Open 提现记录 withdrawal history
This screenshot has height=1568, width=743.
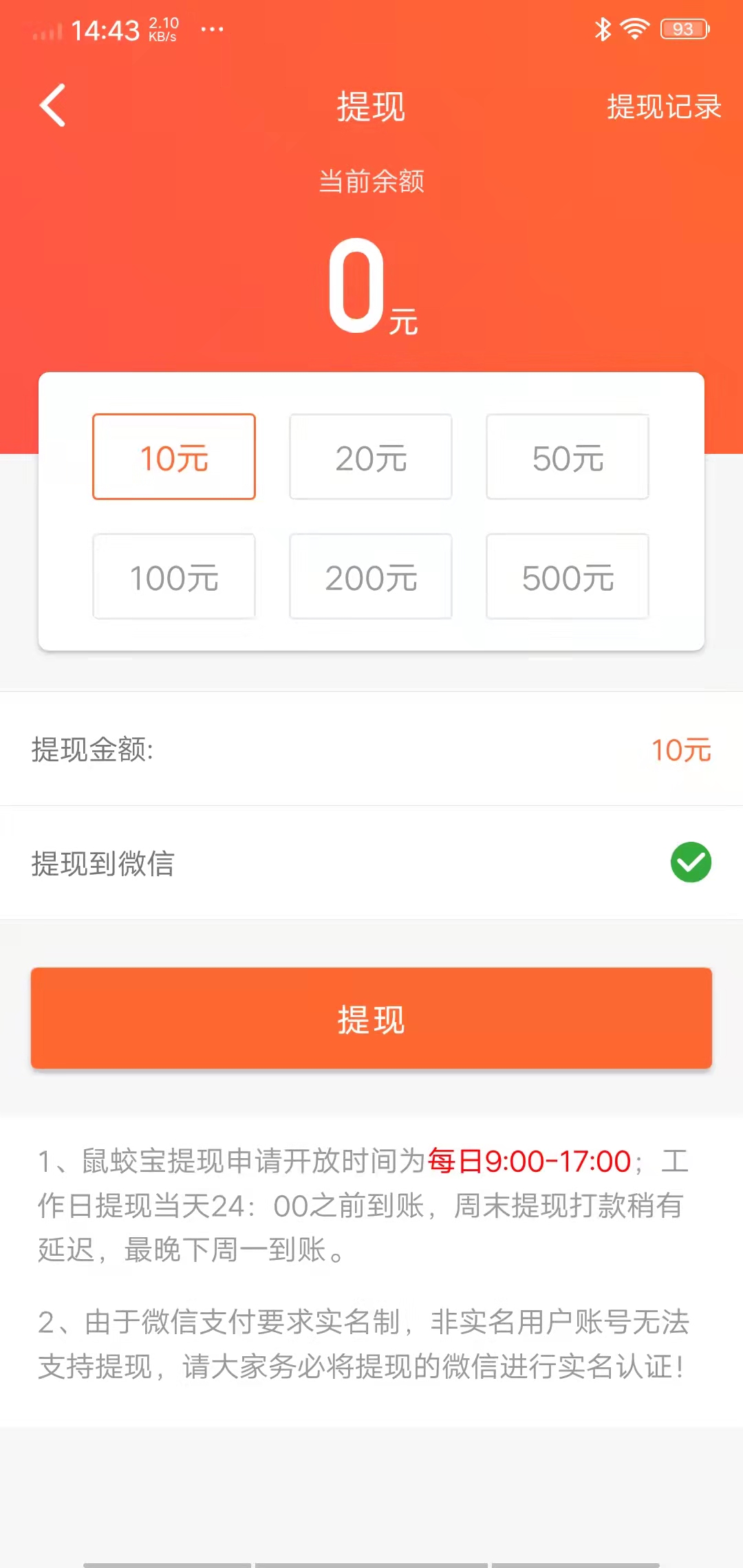[x=663, y=108]
